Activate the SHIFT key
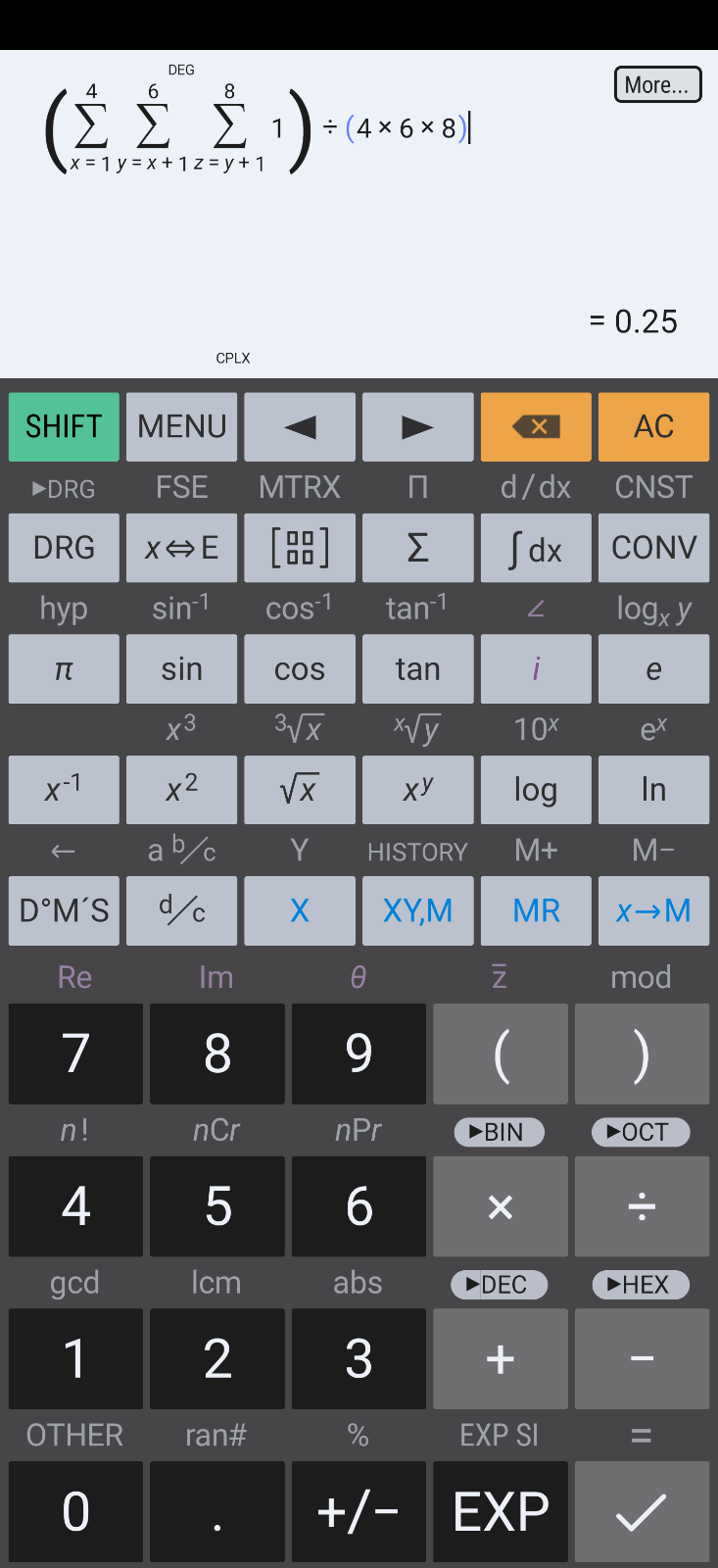The height and width of the screenshot is (1568, 718). tap(64, 426)
